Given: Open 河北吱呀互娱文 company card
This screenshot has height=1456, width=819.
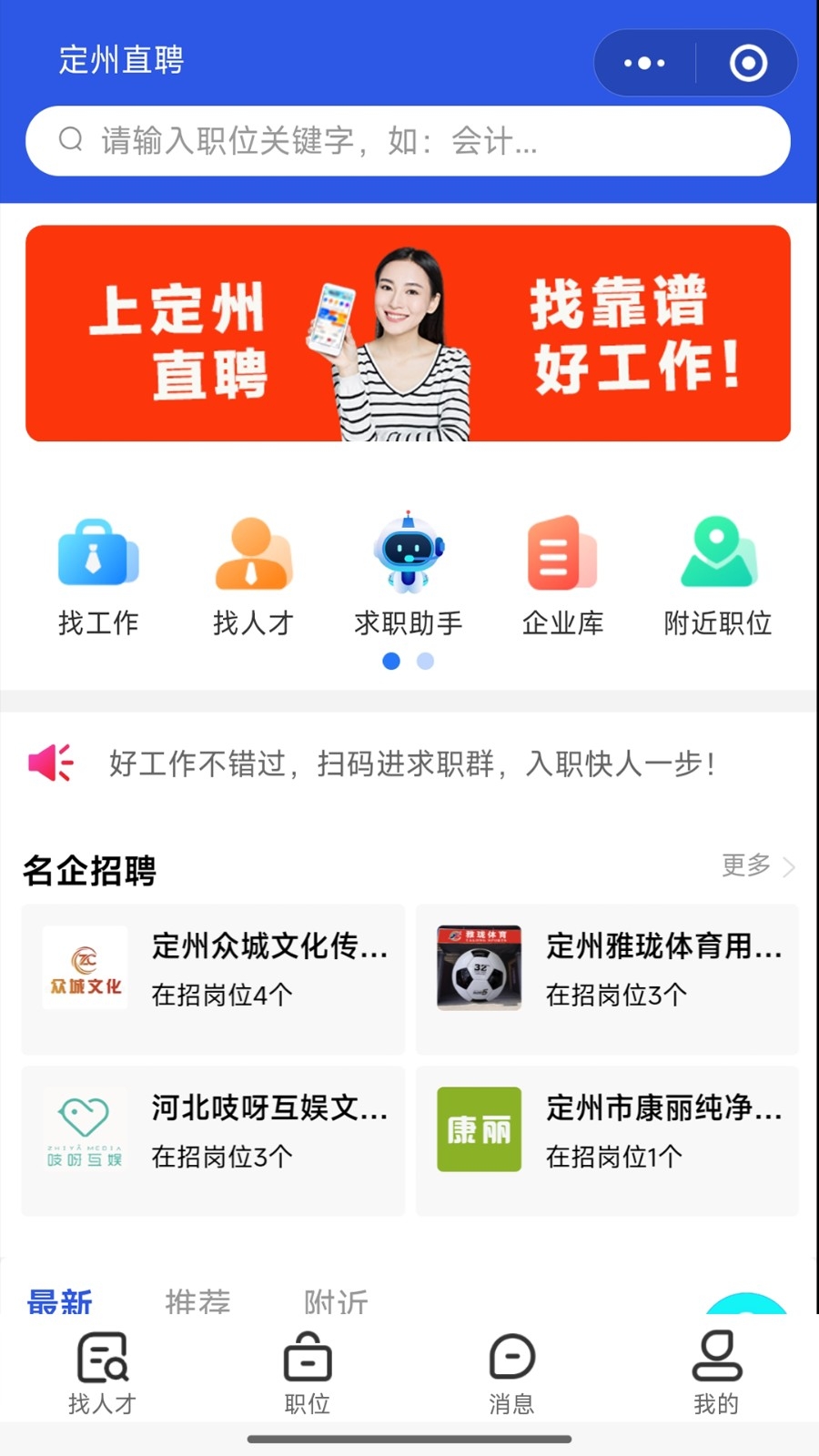Looking at the screenshot, I should click(213, 1141).
